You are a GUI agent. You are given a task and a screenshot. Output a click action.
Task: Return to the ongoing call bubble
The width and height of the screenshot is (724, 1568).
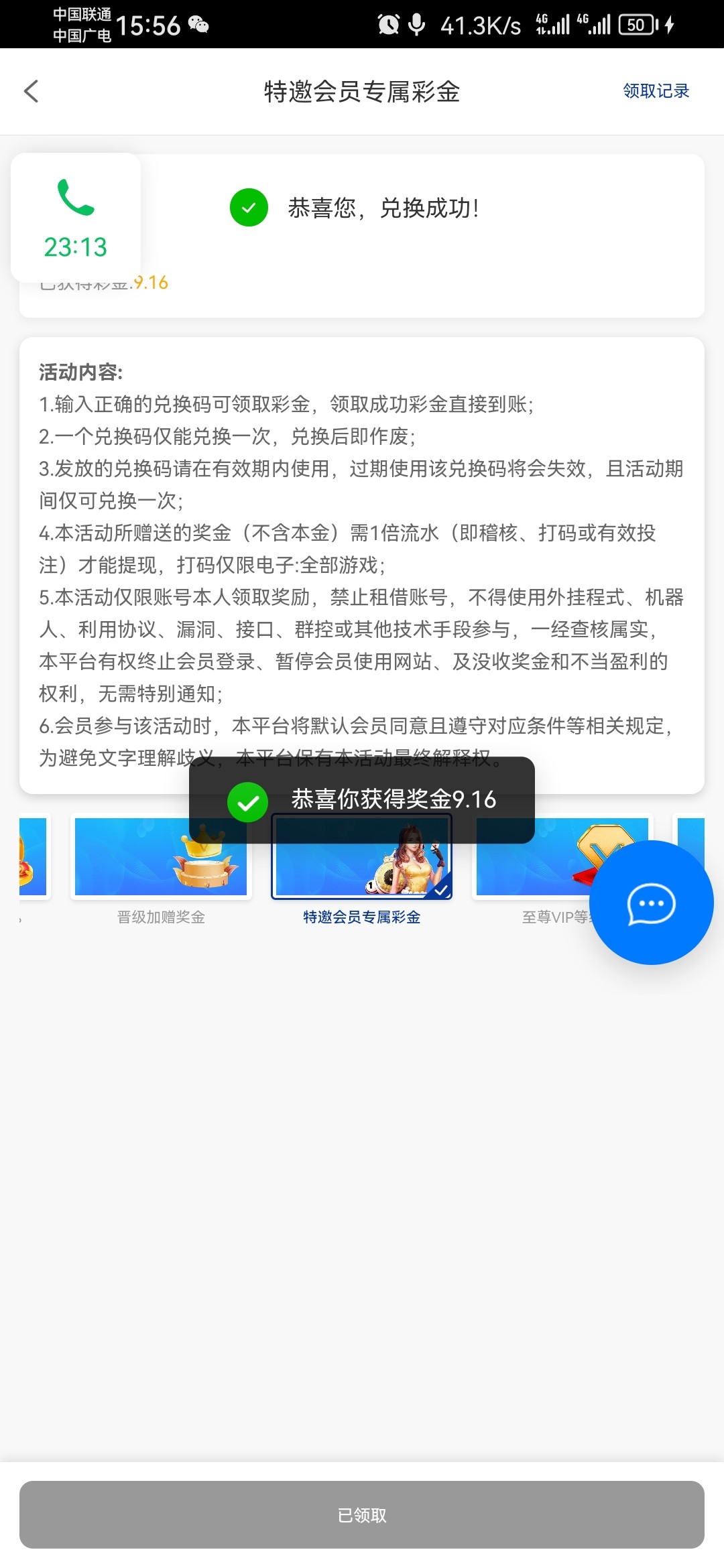76,218
